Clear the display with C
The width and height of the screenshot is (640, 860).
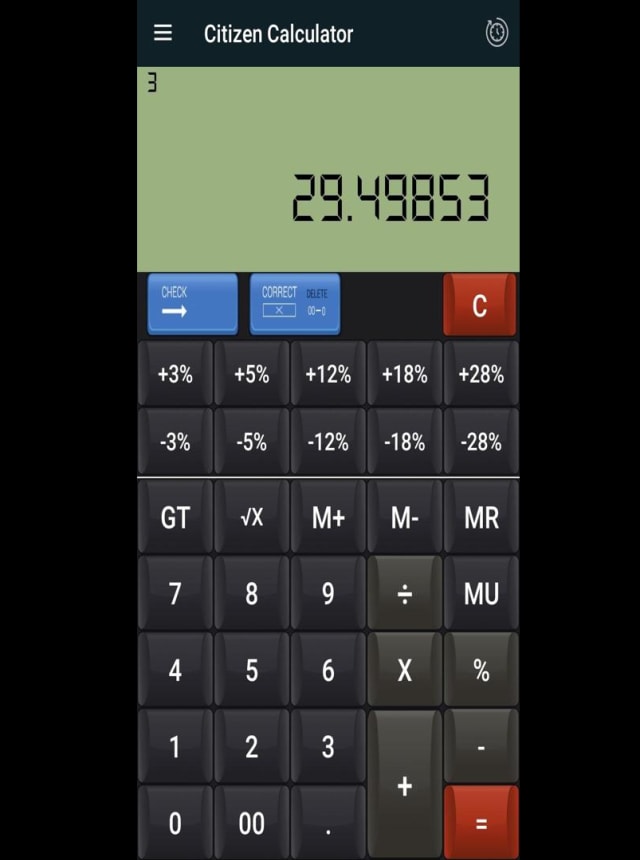coord(479,305)
